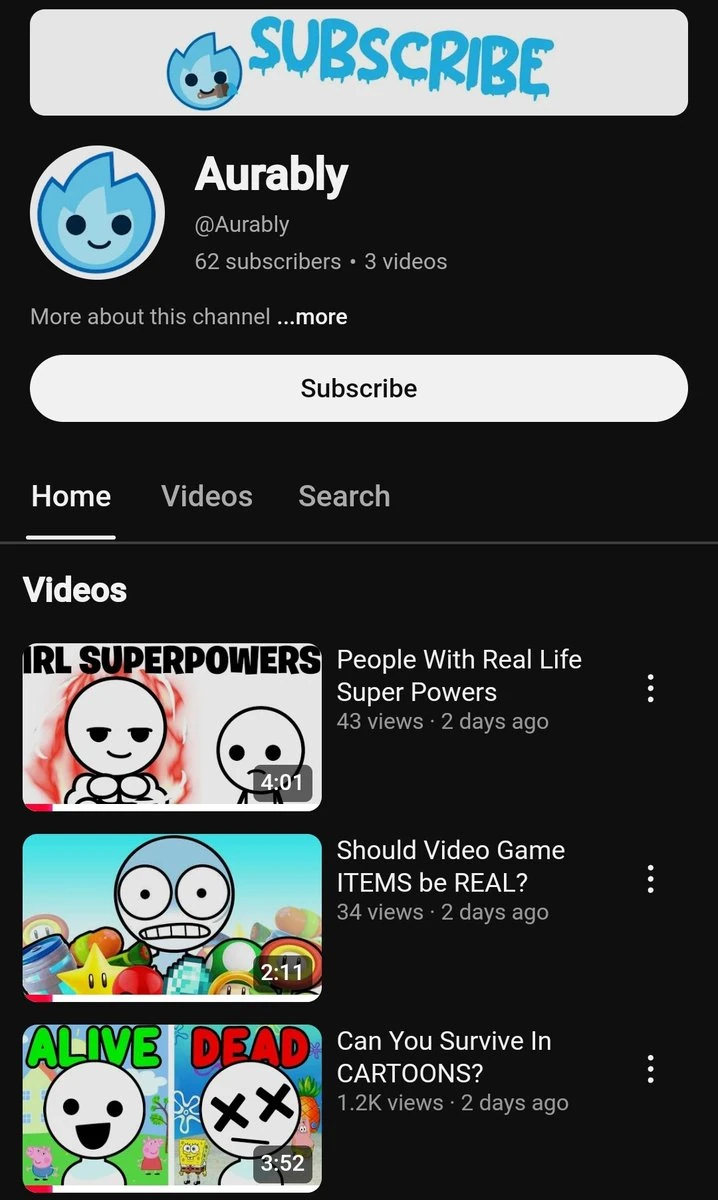
Task: Play Can You Survive In CARTOONS? video
Action: click(172, 1108)
